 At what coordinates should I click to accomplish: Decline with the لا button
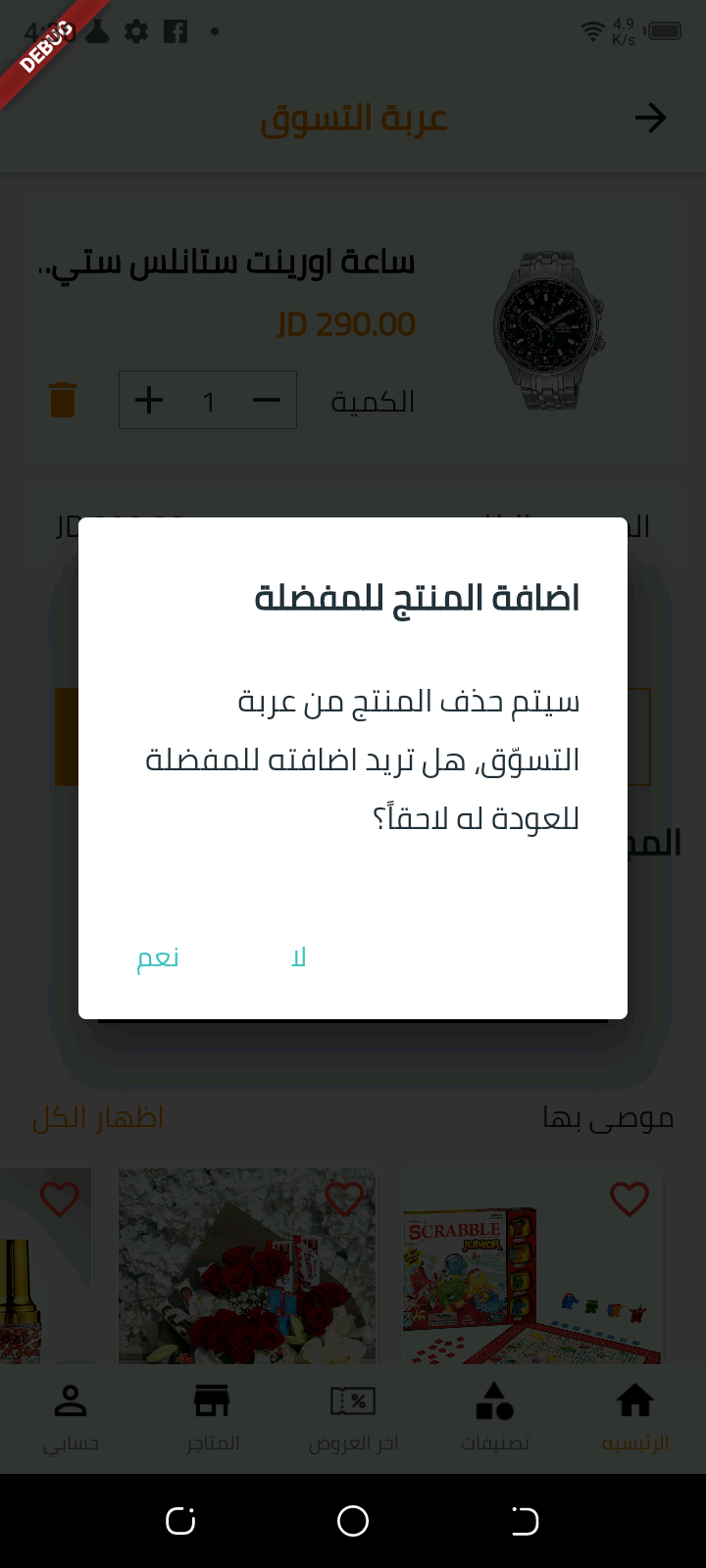[299, 957]
